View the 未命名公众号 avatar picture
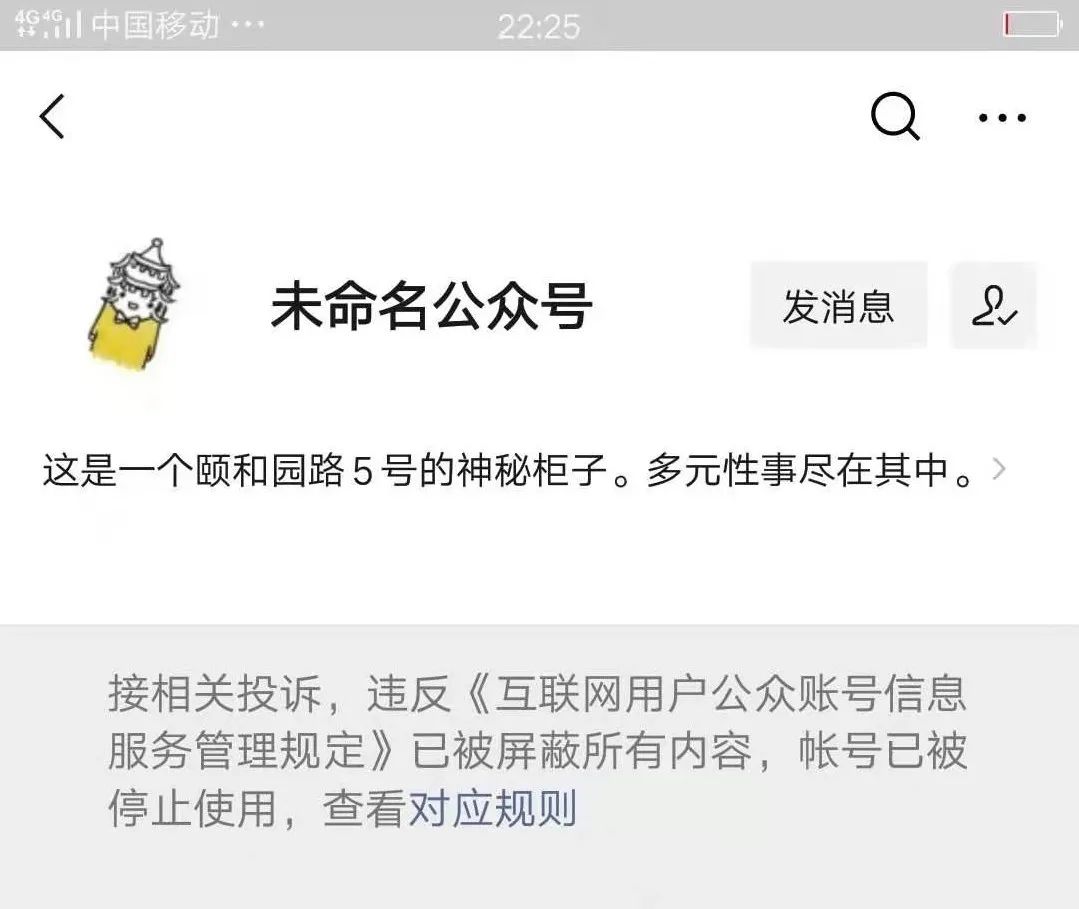The width and height of the screenshot is (1079, 909). coord(132,304)
